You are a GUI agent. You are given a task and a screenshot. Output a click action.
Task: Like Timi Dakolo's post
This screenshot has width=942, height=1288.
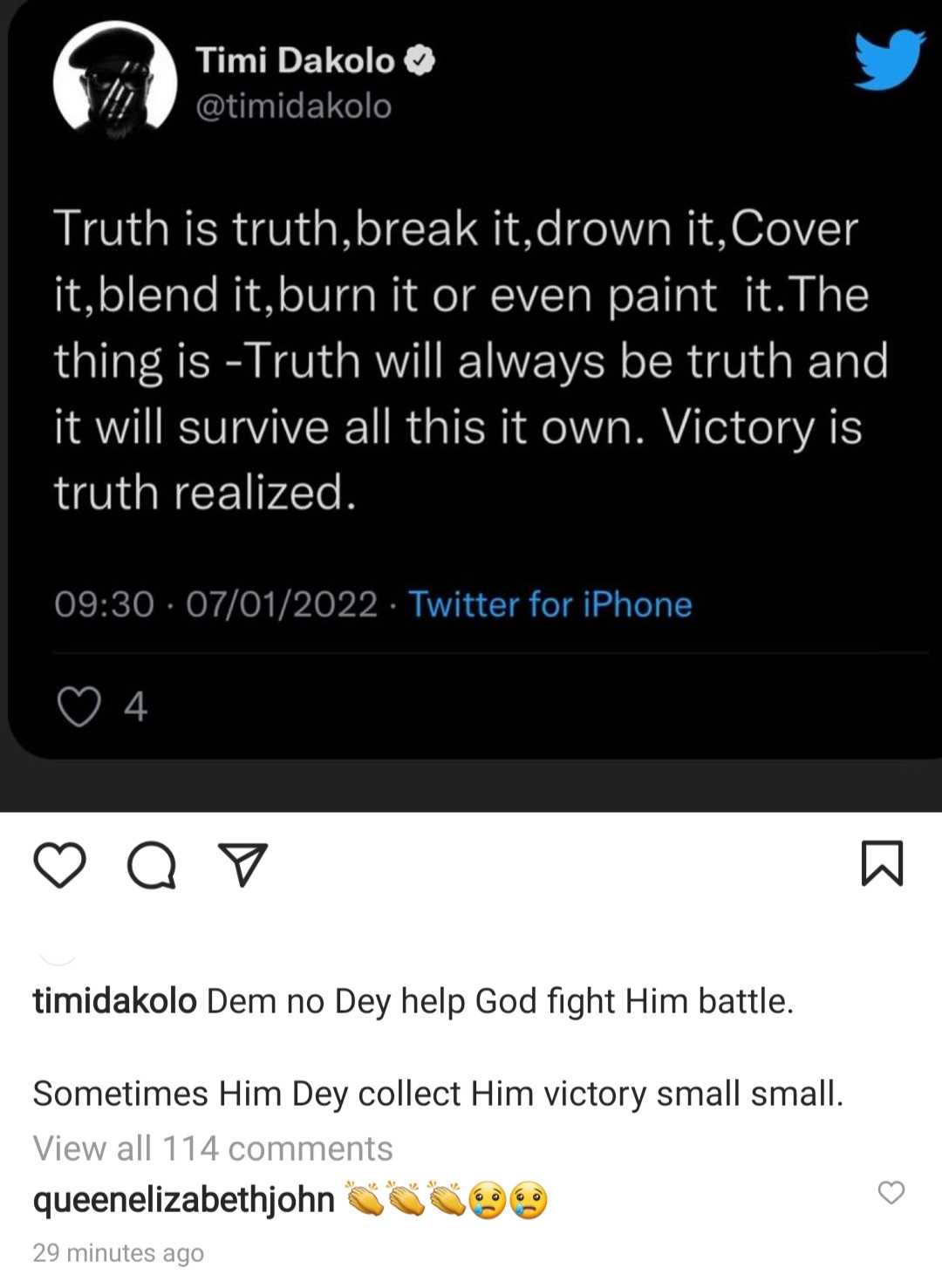(59, 865)
